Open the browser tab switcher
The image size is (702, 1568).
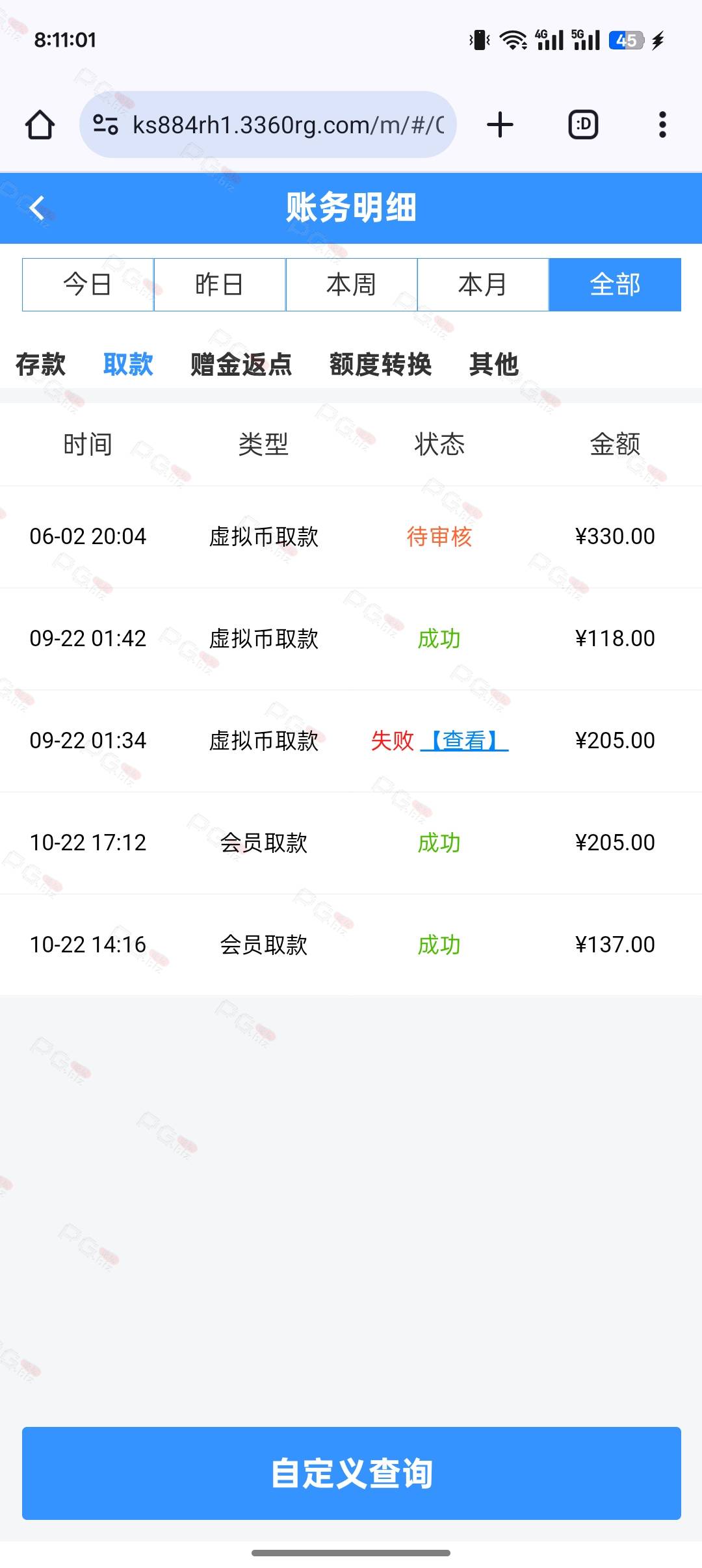click(x=583, y=125)
